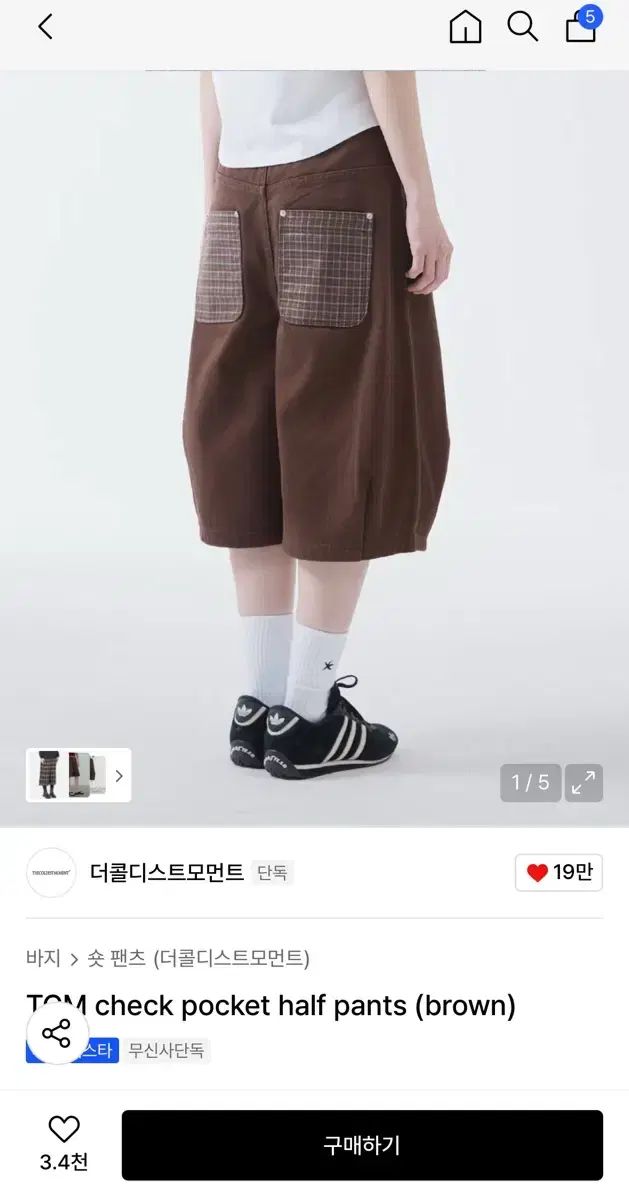Open the search magnifier icon
The height and width of the screenshot is (1200, 629).
(x=522, y=27)
